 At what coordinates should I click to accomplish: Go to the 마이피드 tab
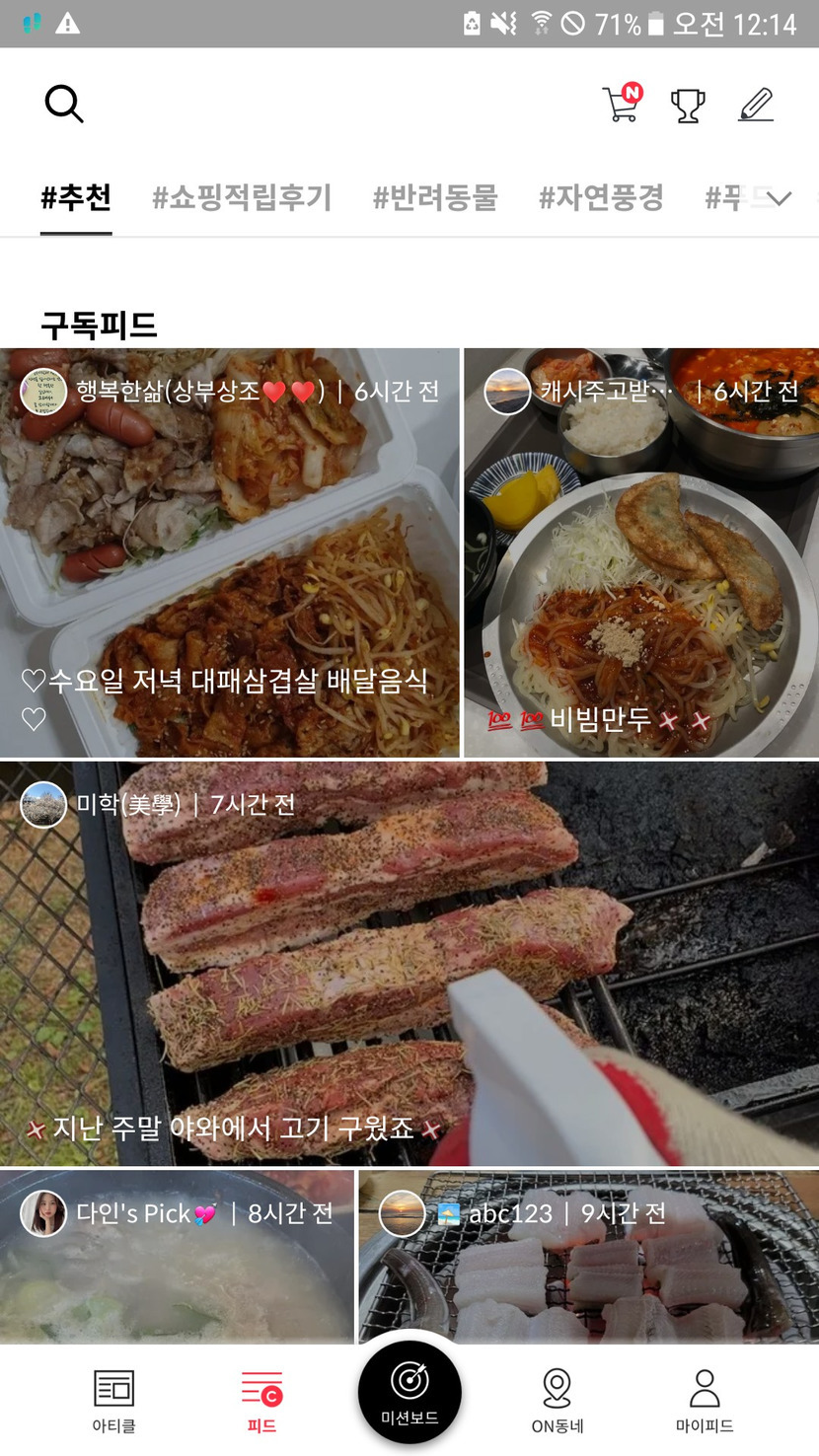(705, 1400)
